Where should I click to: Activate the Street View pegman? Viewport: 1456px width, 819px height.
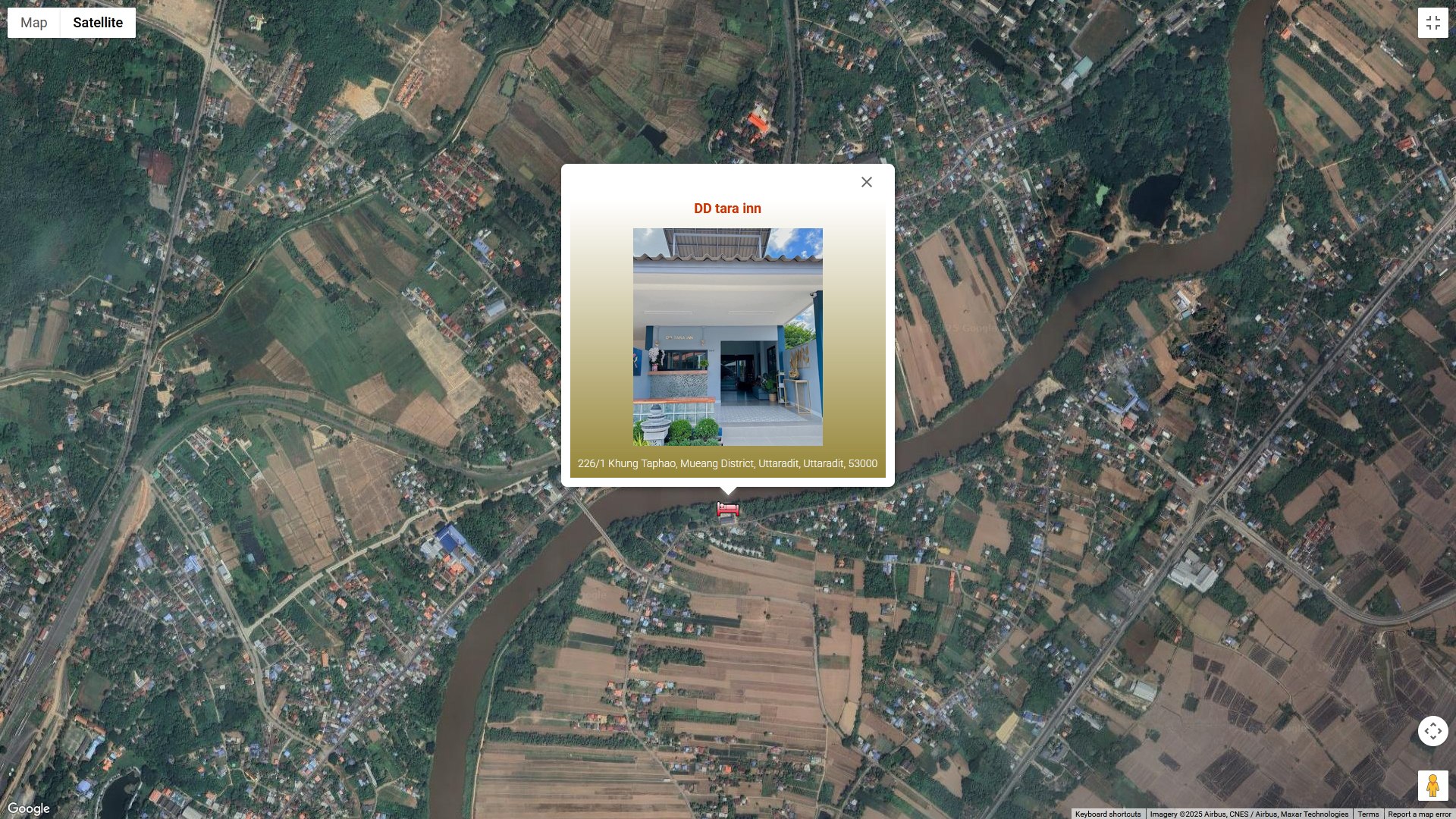pos(1432,786)
